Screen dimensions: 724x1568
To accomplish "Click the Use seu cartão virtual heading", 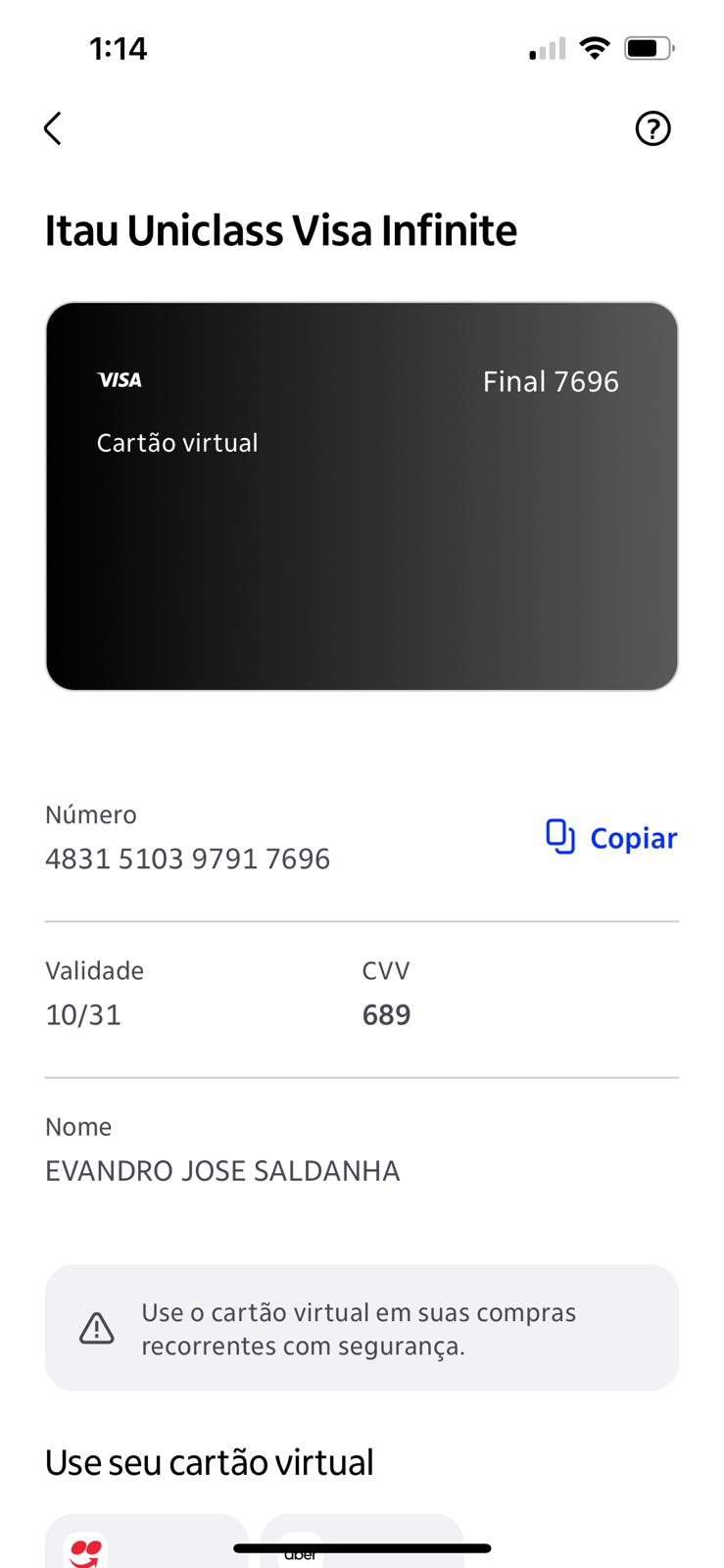I will coord(209,1461).
